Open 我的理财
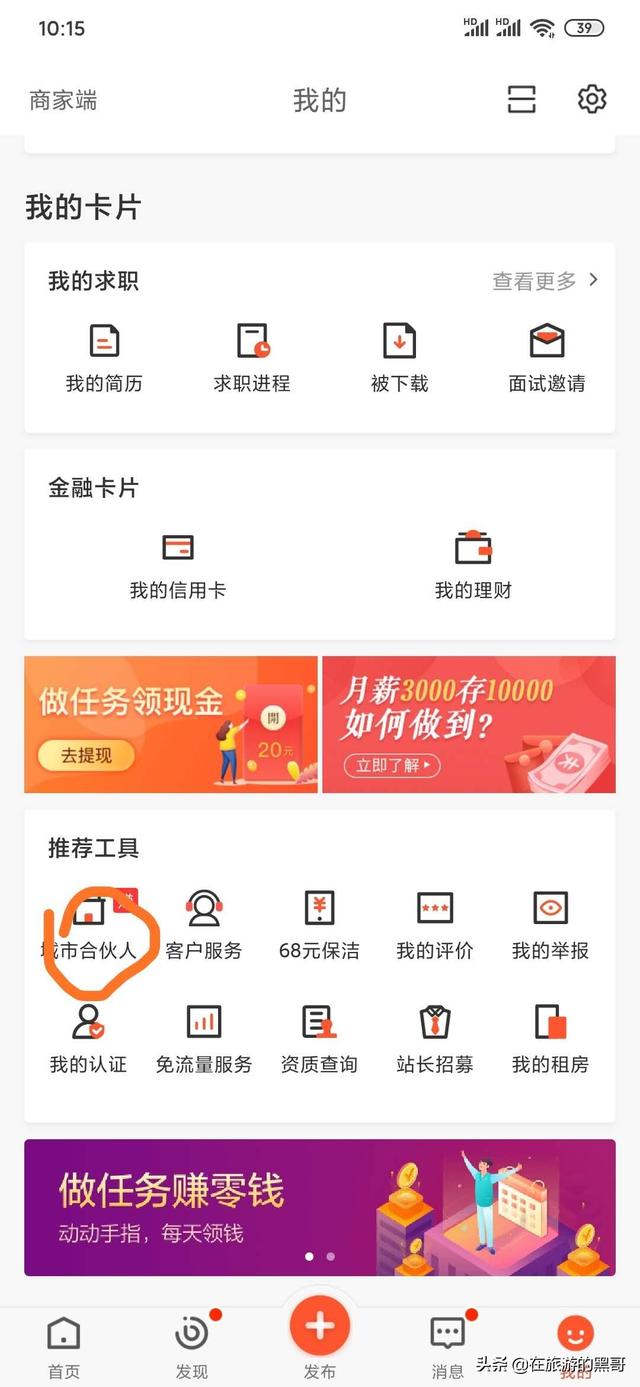The height and width of the screenshot is (1387, 640). click(473, 565)
